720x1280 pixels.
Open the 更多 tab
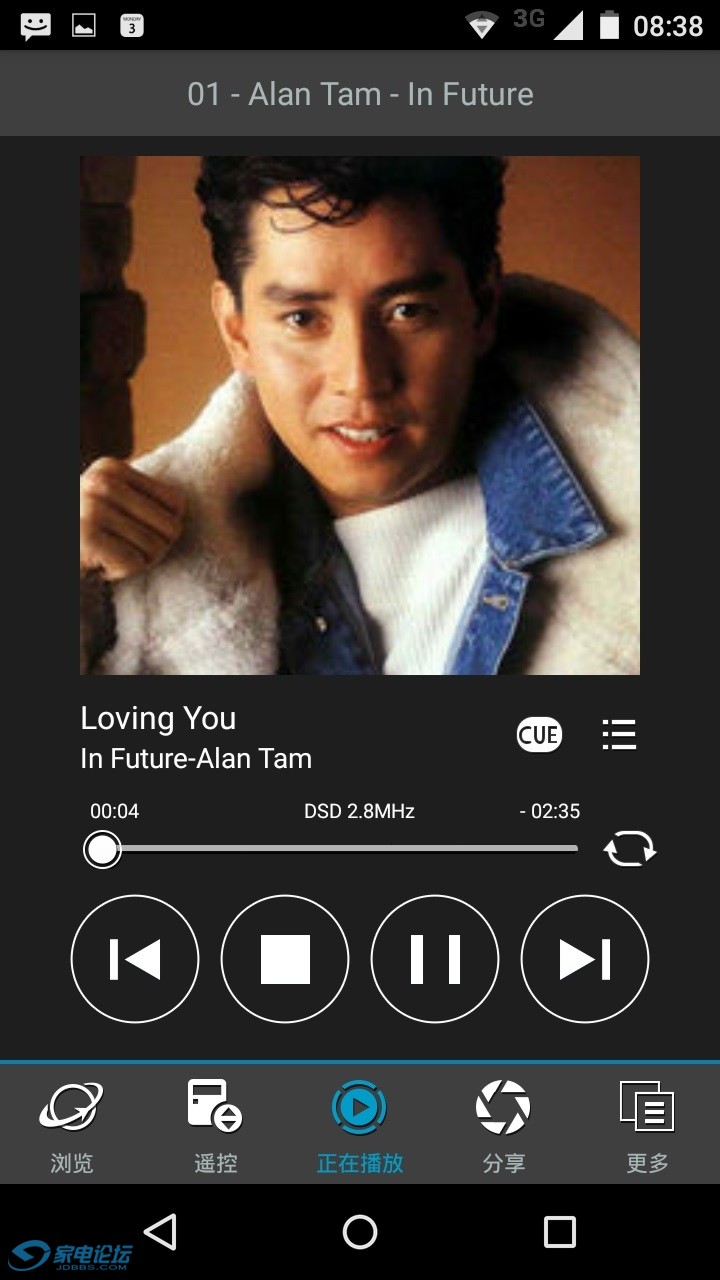point(647,1125)
